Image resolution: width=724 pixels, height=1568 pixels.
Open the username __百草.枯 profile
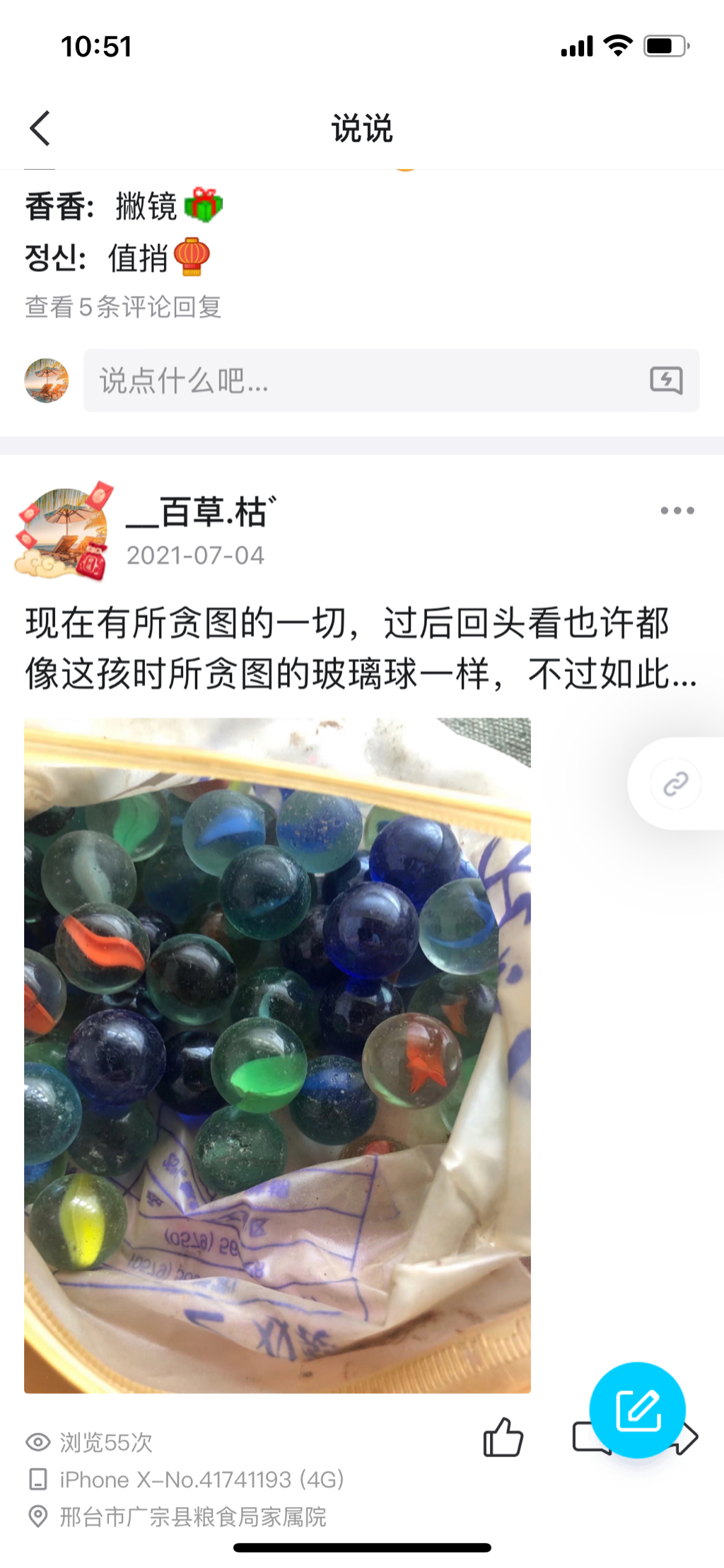point(201,512)
